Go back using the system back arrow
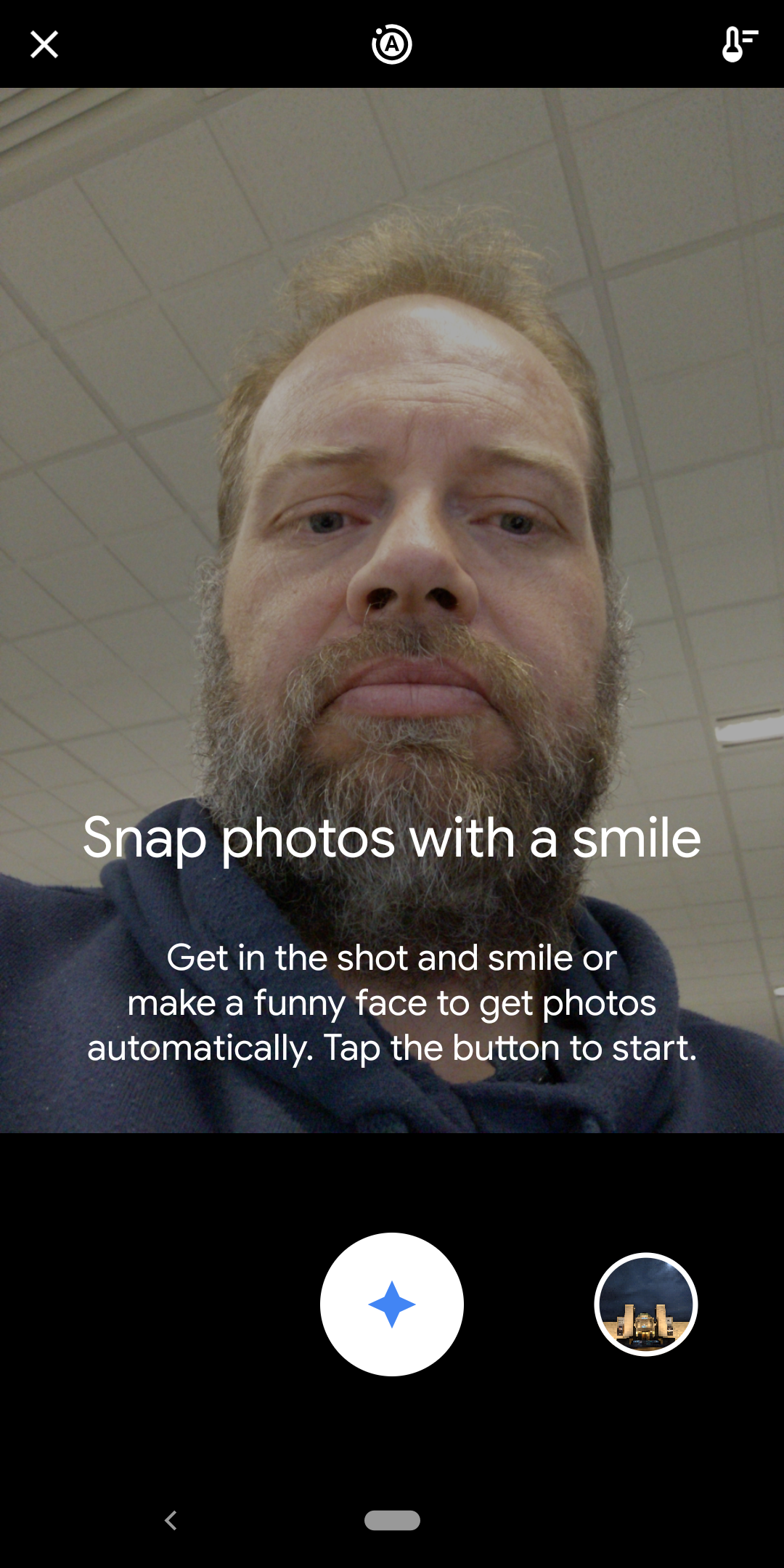784x1568 pixels. click(171, 1520)
